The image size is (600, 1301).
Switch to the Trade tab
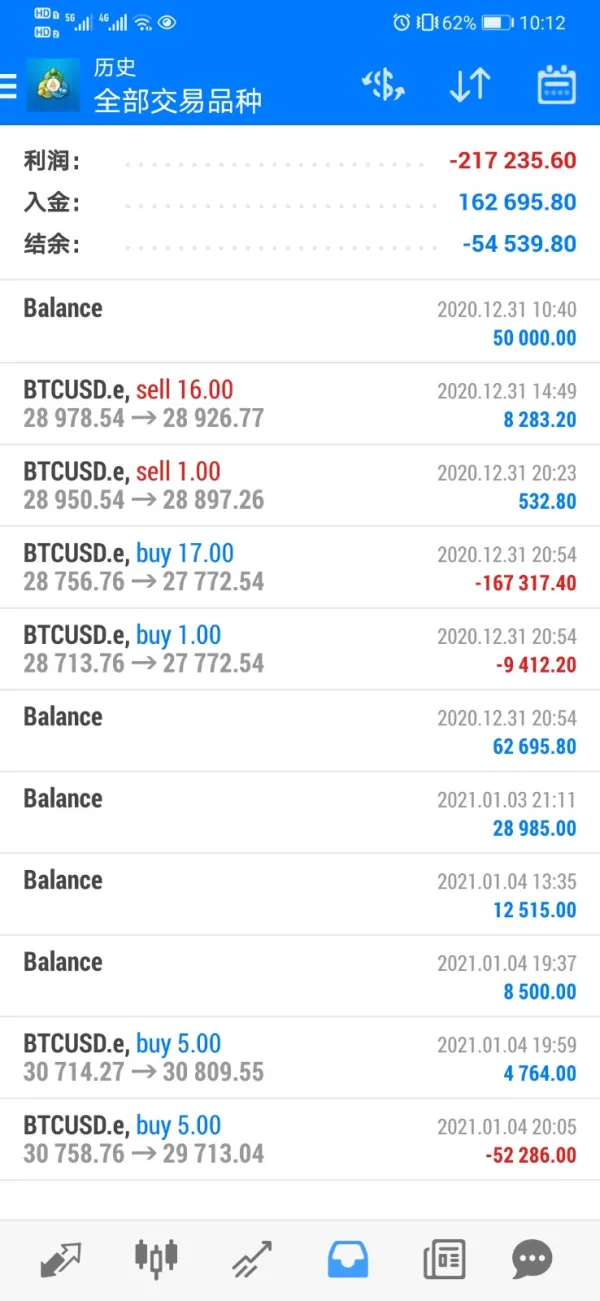(252, 1257)
